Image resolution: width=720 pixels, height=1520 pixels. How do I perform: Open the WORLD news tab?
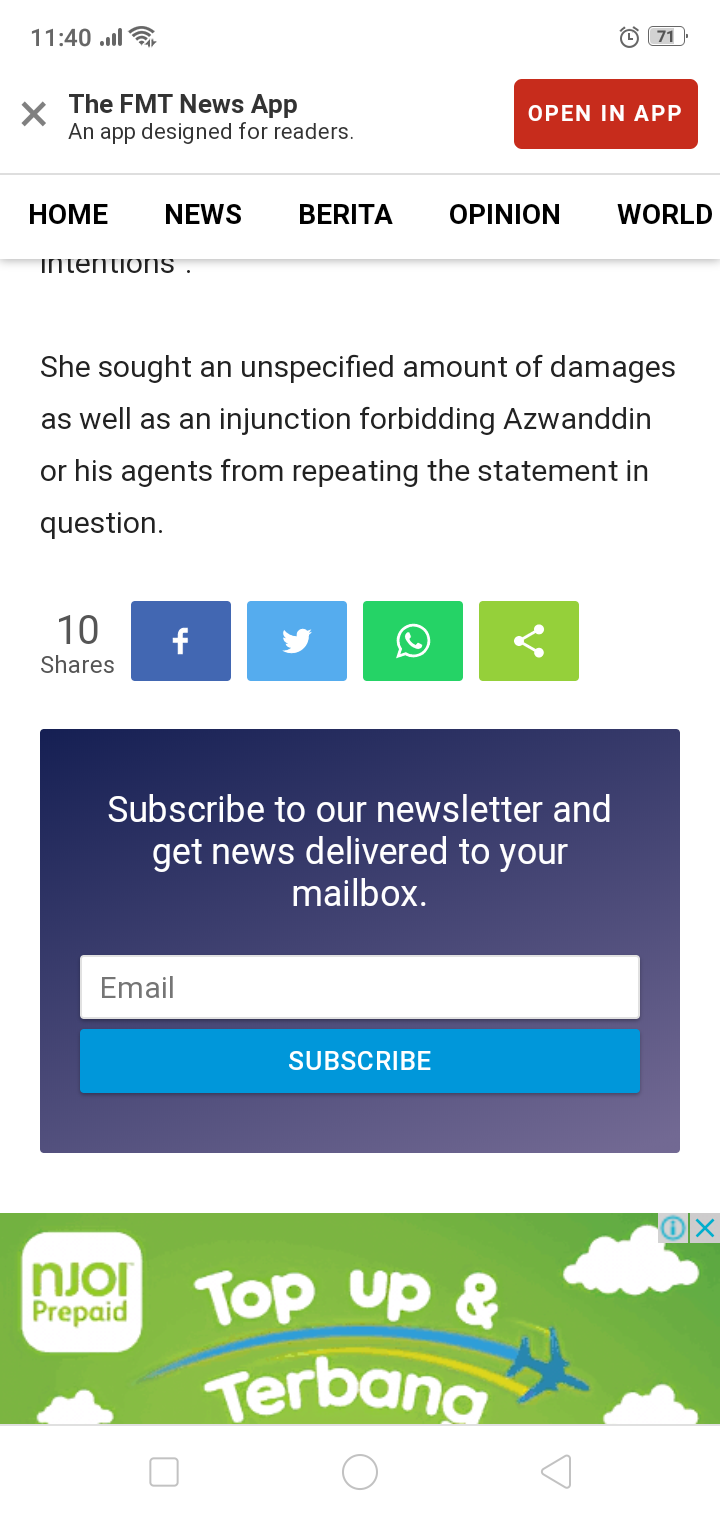tap(664, 215)
